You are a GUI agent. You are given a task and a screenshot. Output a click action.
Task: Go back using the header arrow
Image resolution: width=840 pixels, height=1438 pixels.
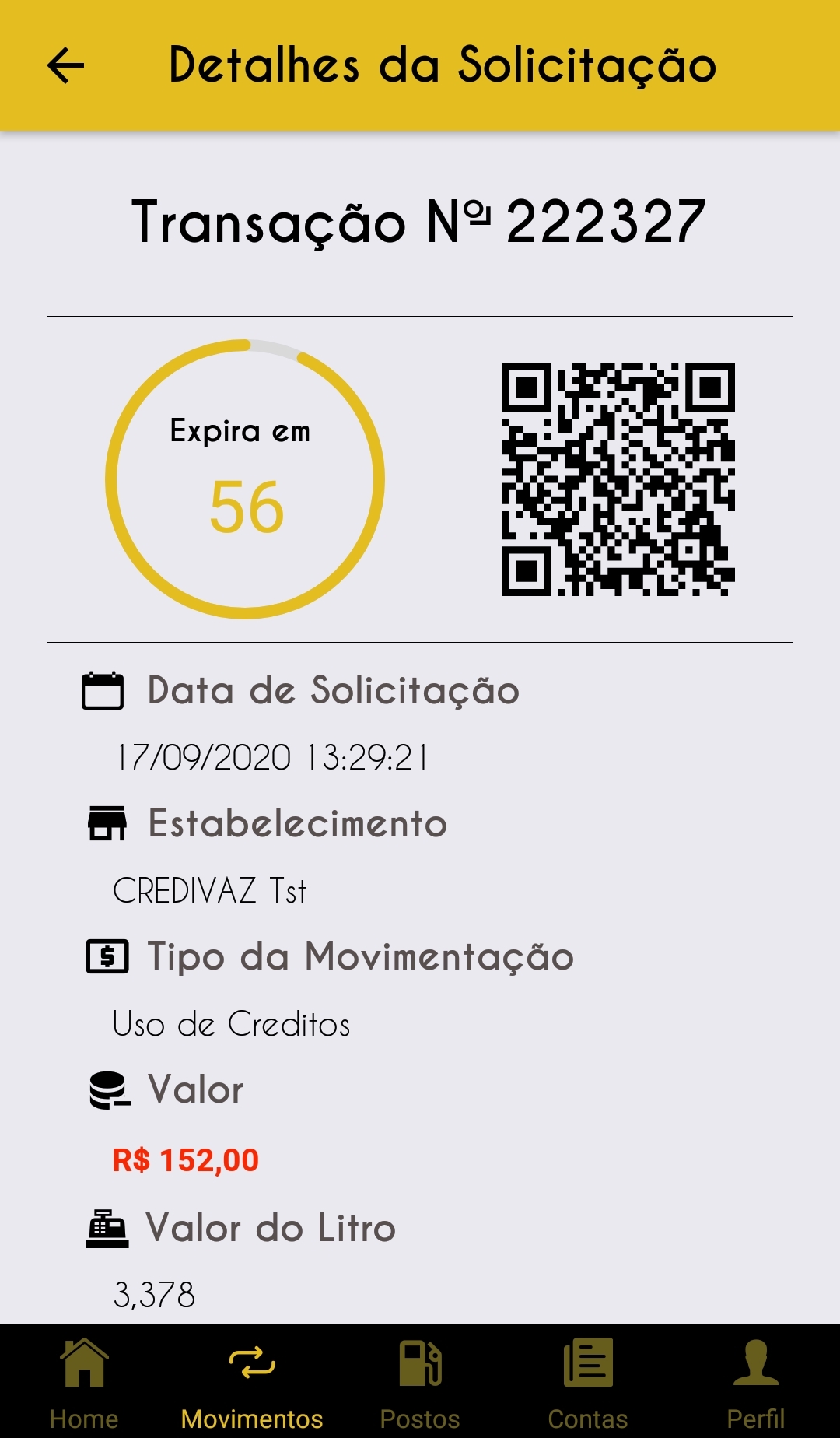click(65, 65)
